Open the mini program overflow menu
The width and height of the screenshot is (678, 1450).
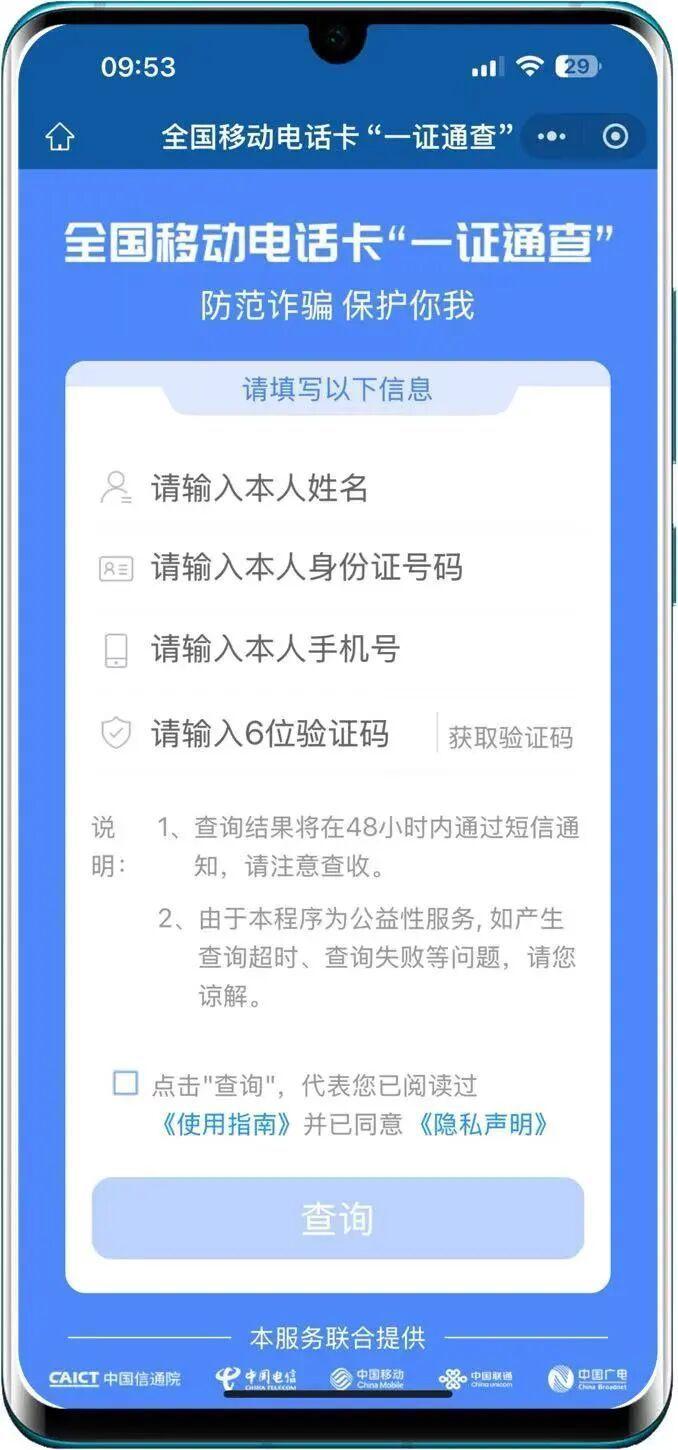(x=552, y=137)
